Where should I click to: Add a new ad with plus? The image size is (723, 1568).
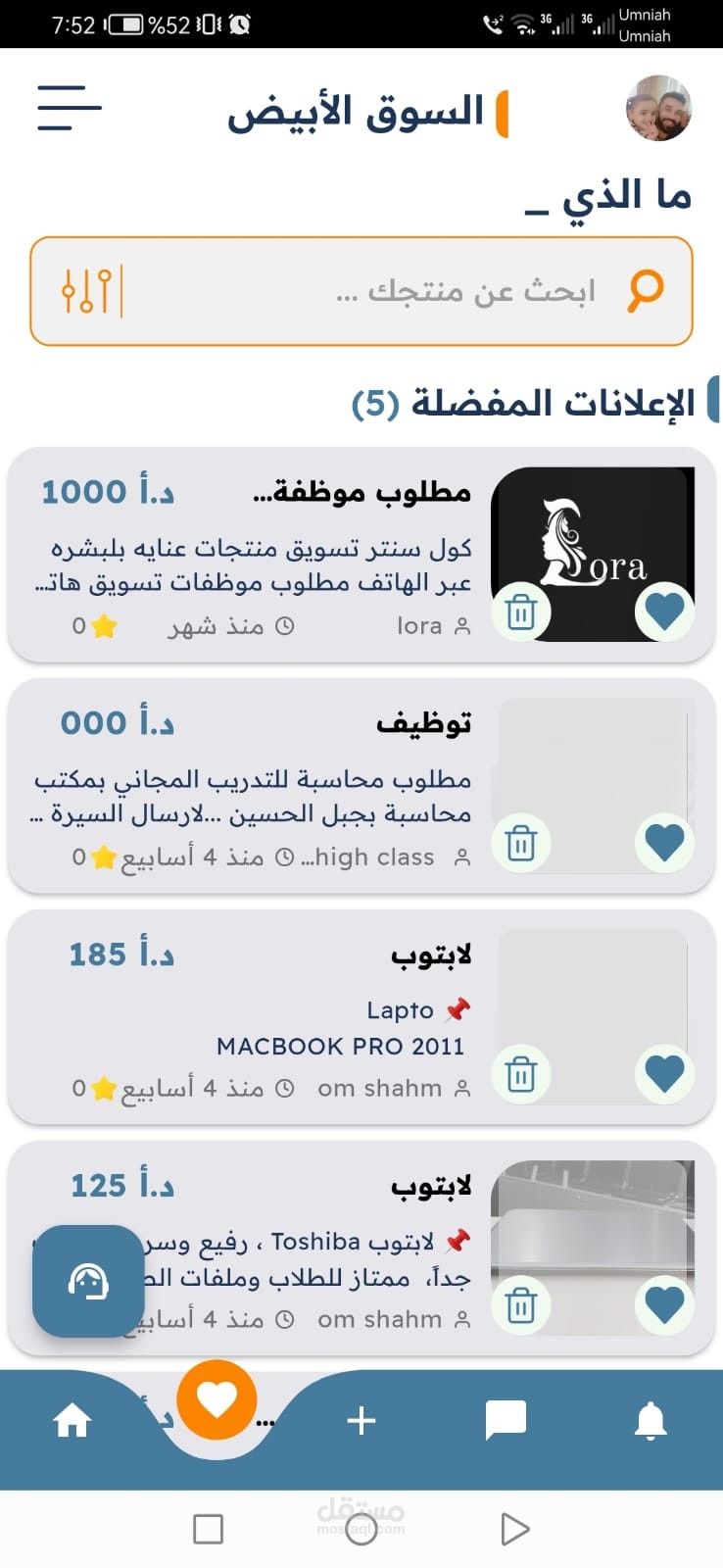coord(361,1420)
